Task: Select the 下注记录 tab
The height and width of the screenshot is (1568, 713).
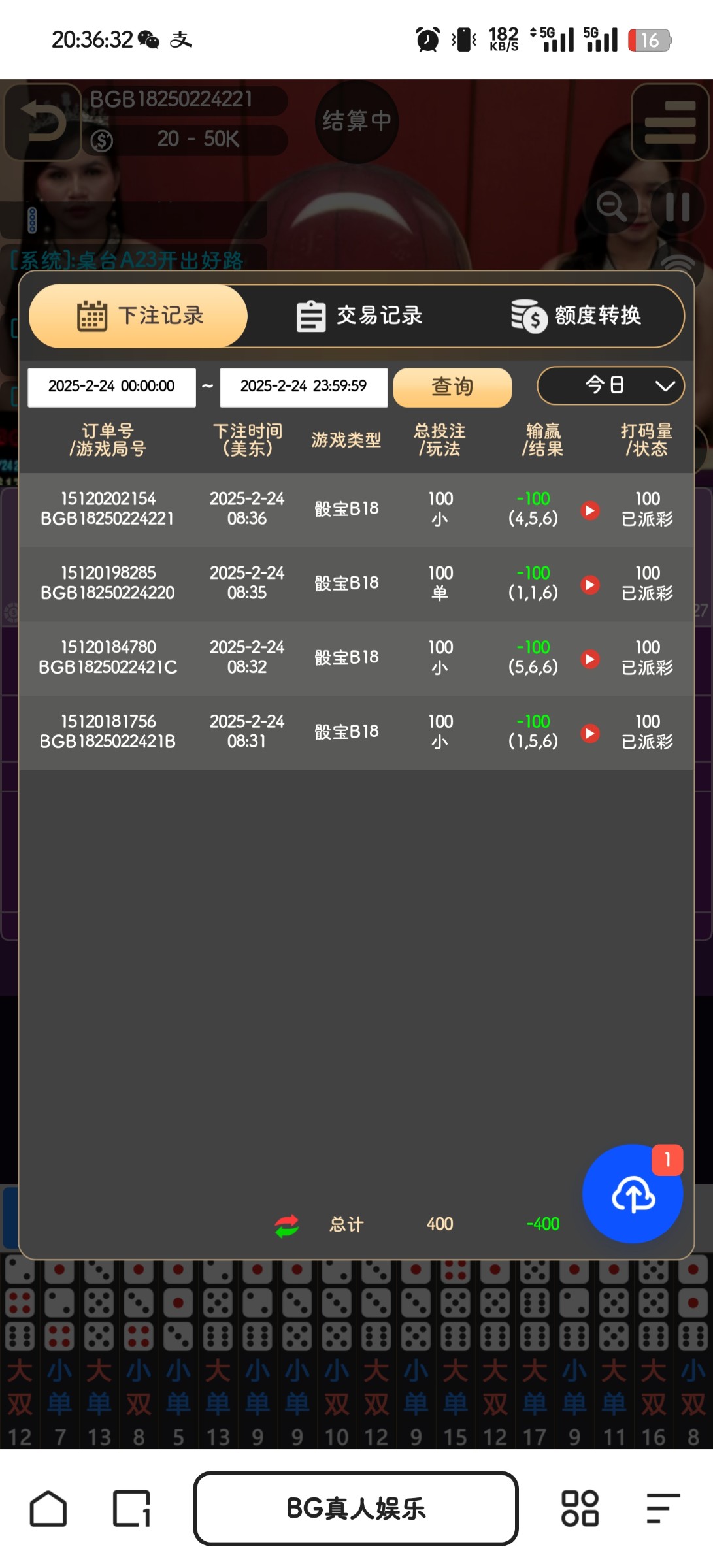Action: pos(139,316)
